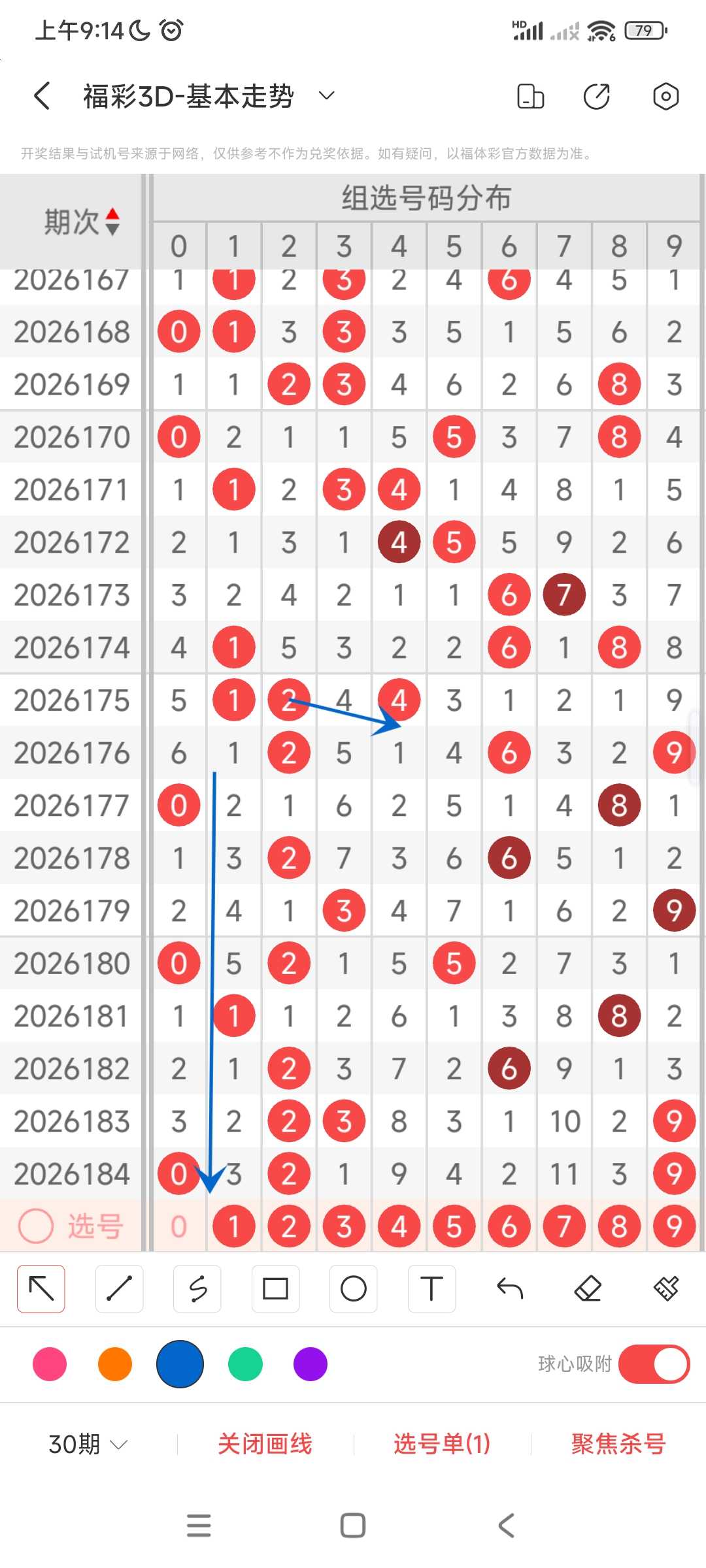Turn off the 球心吸附 switch
Viewport: 706px width, 1568px height.
pyautogui.click(x=654, y=1364)
